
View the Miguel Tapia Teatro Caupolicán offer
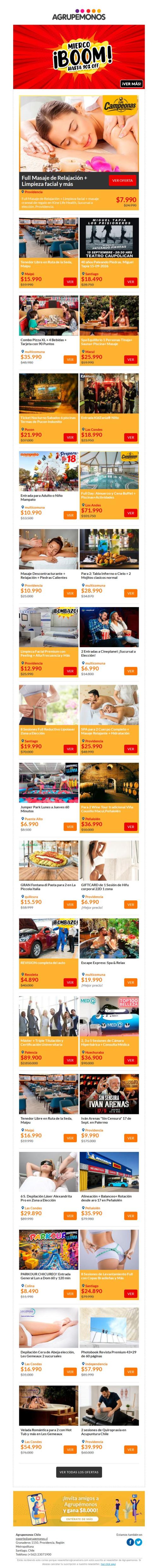point(131,282)
